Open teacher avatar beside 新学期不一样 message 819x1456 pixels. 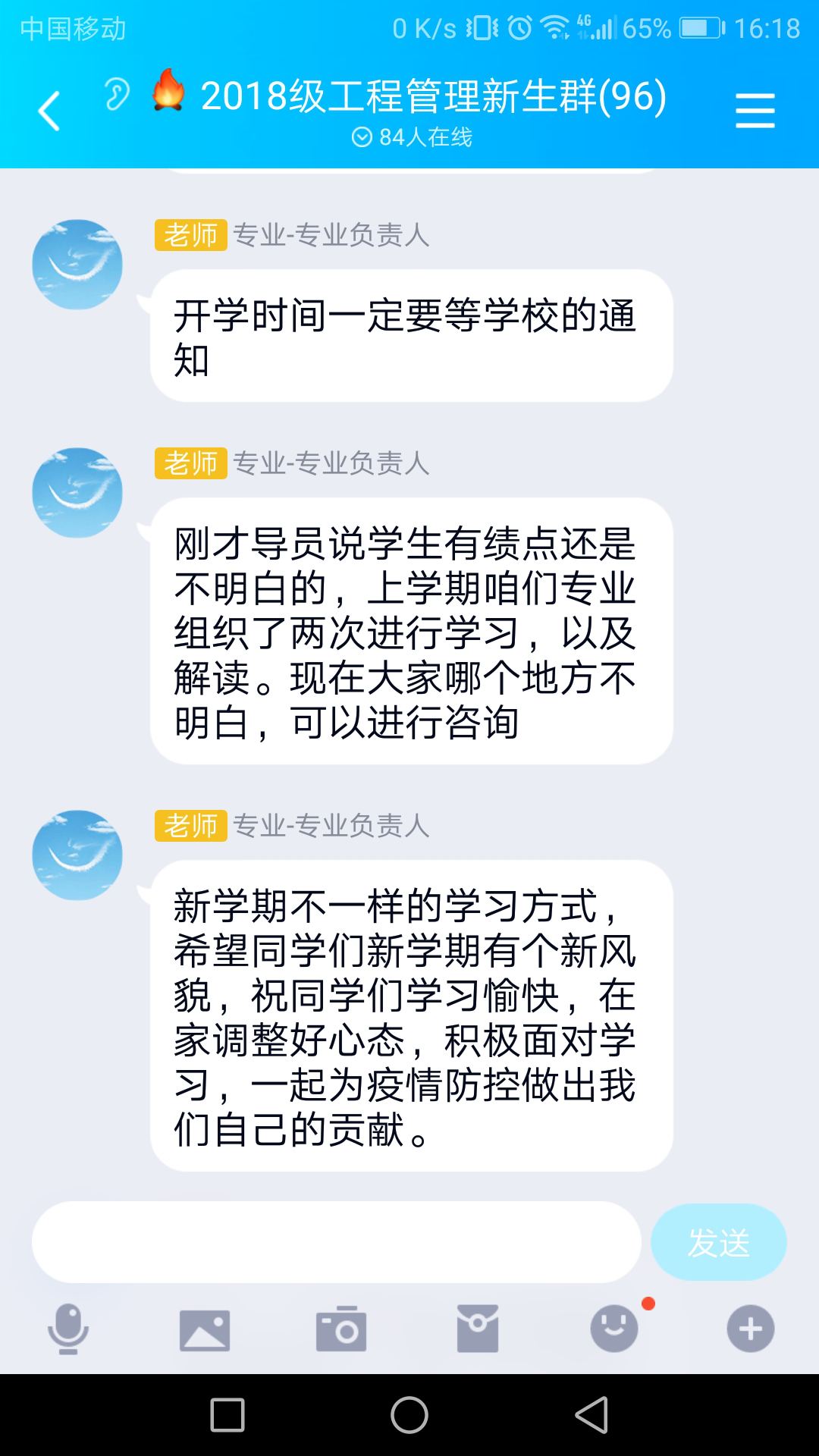pos(77,855)
